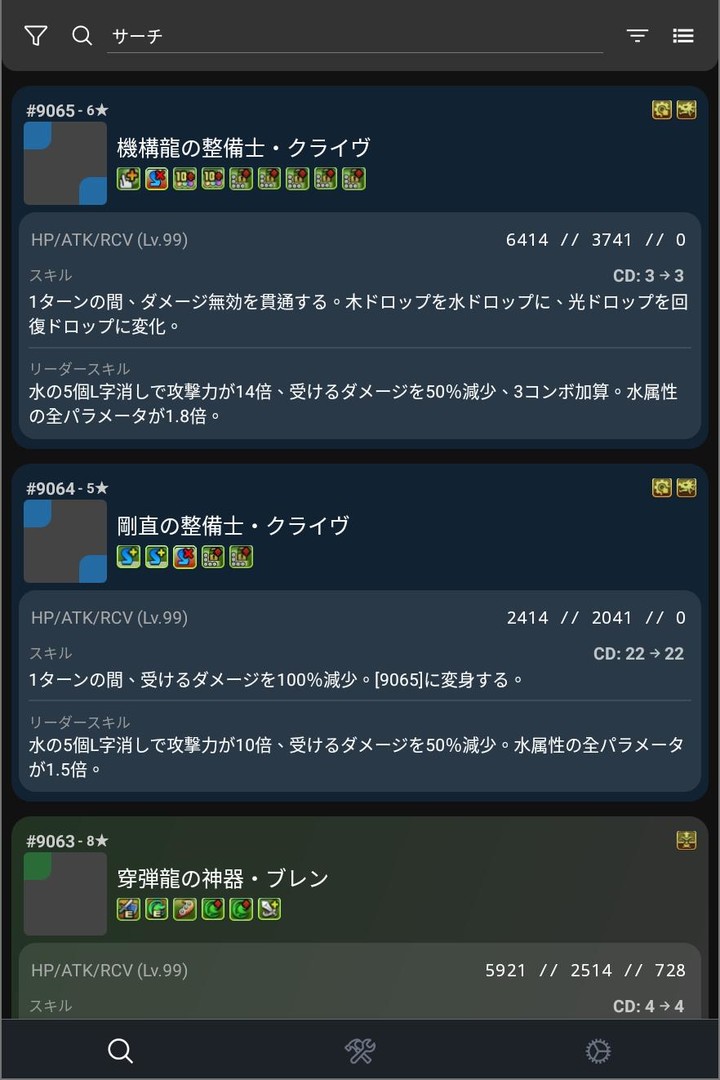Click the thumbnail for 剛直の整備士・クライヴ
The image size is (720, 1080).
point(65,540)
